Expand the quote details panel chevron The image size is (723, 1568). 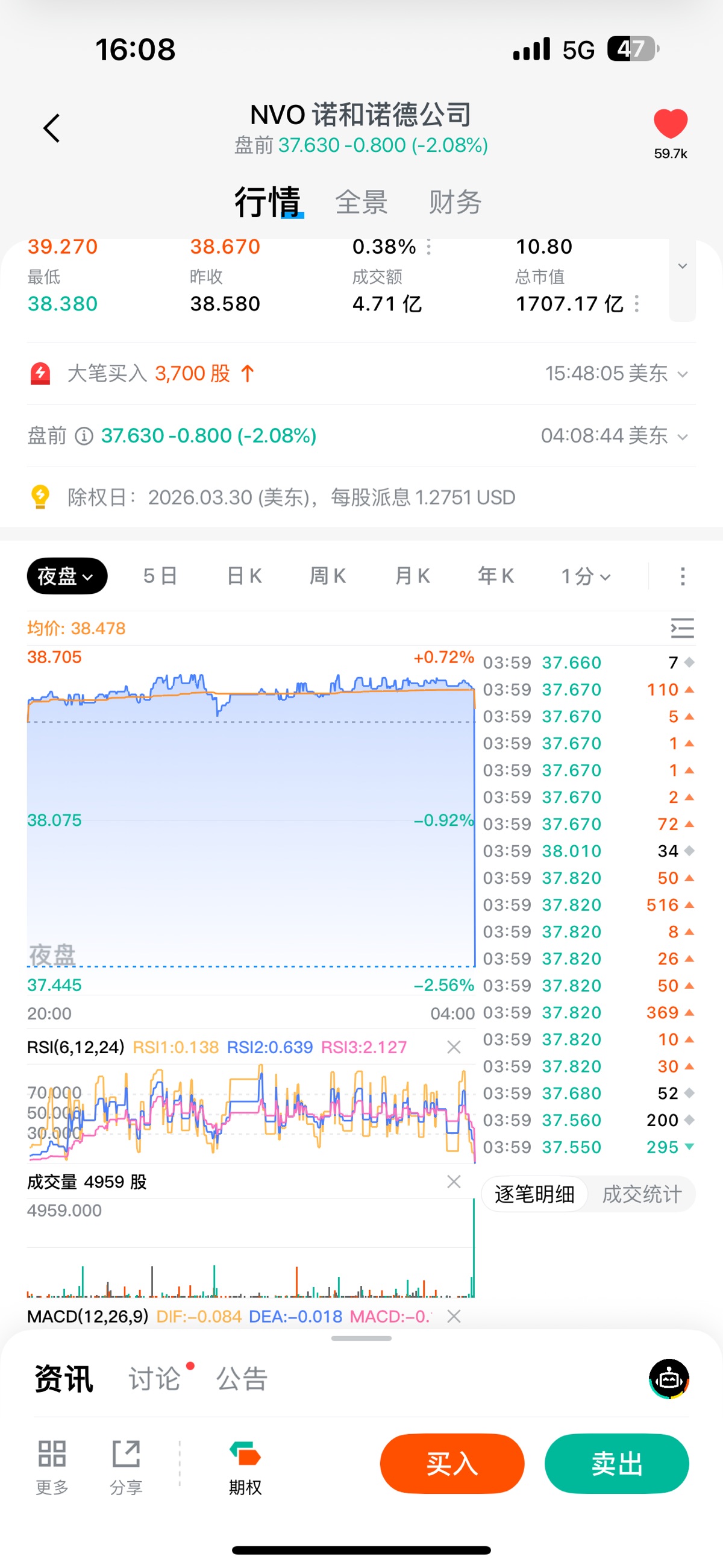[x=682, y=266]
